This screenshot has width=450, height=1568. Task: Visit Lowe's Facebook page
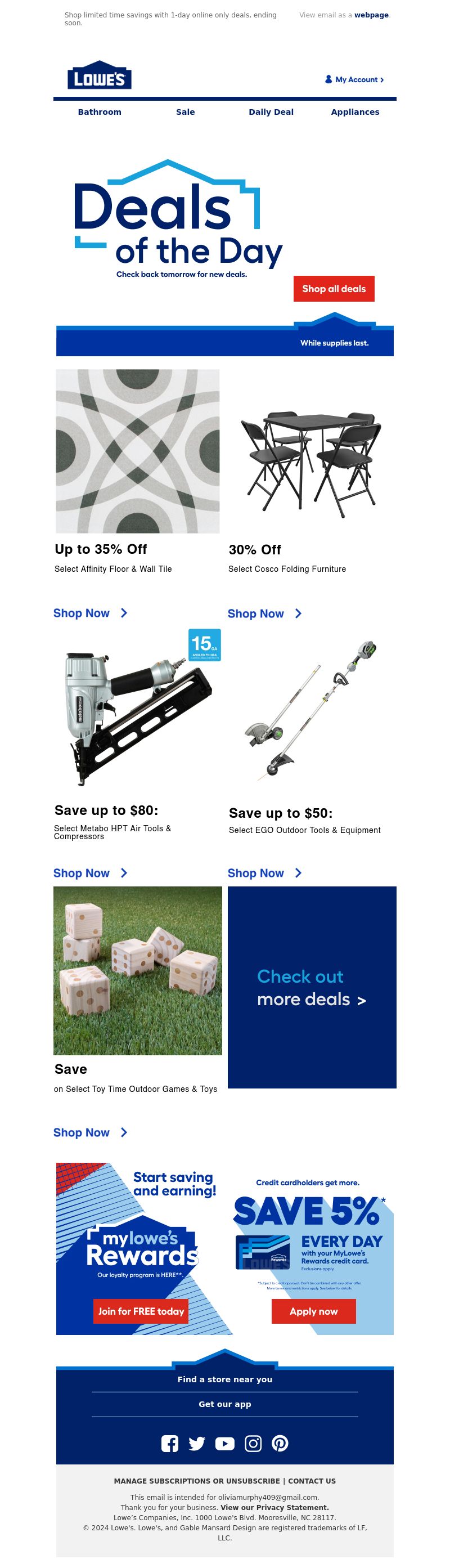coord(170,1443)
